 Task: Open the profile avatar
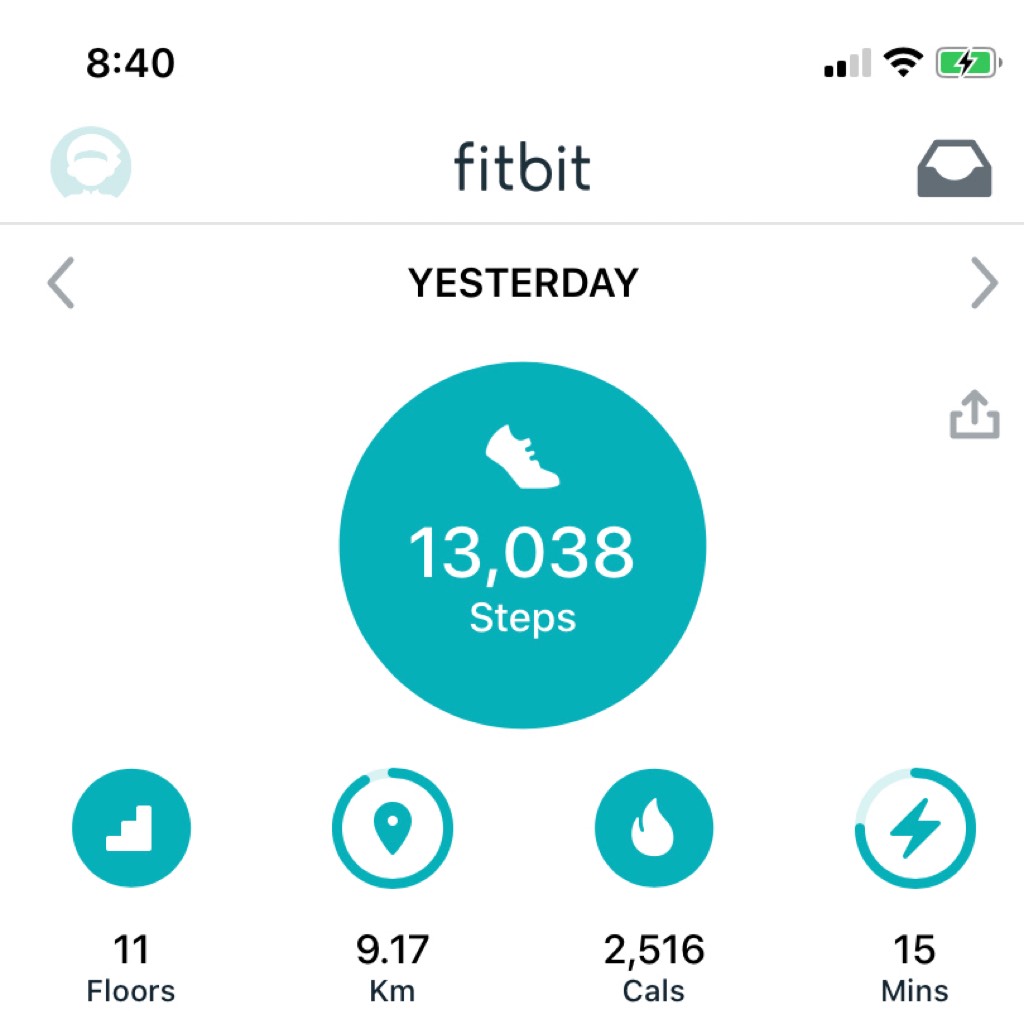coord(91,165)
